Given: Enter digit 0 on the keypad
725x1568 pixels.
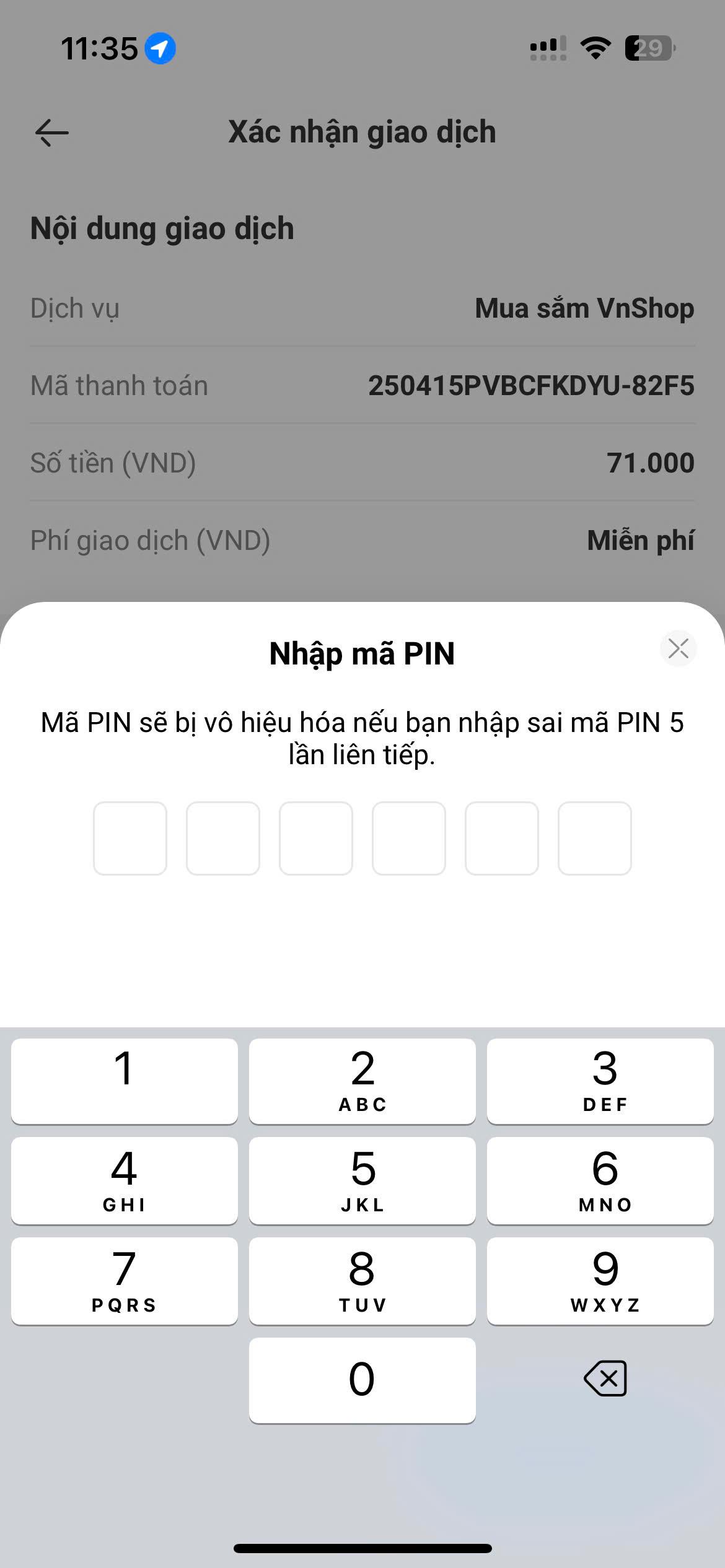Looking at the screenshot, I should point(362,1380).
